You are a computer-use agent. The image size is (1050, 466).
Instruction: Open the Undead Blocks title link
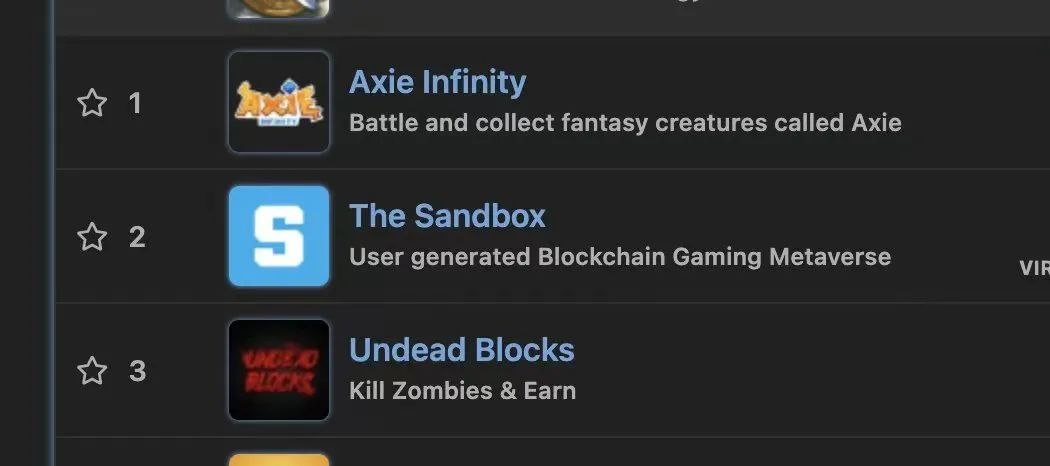461,350
